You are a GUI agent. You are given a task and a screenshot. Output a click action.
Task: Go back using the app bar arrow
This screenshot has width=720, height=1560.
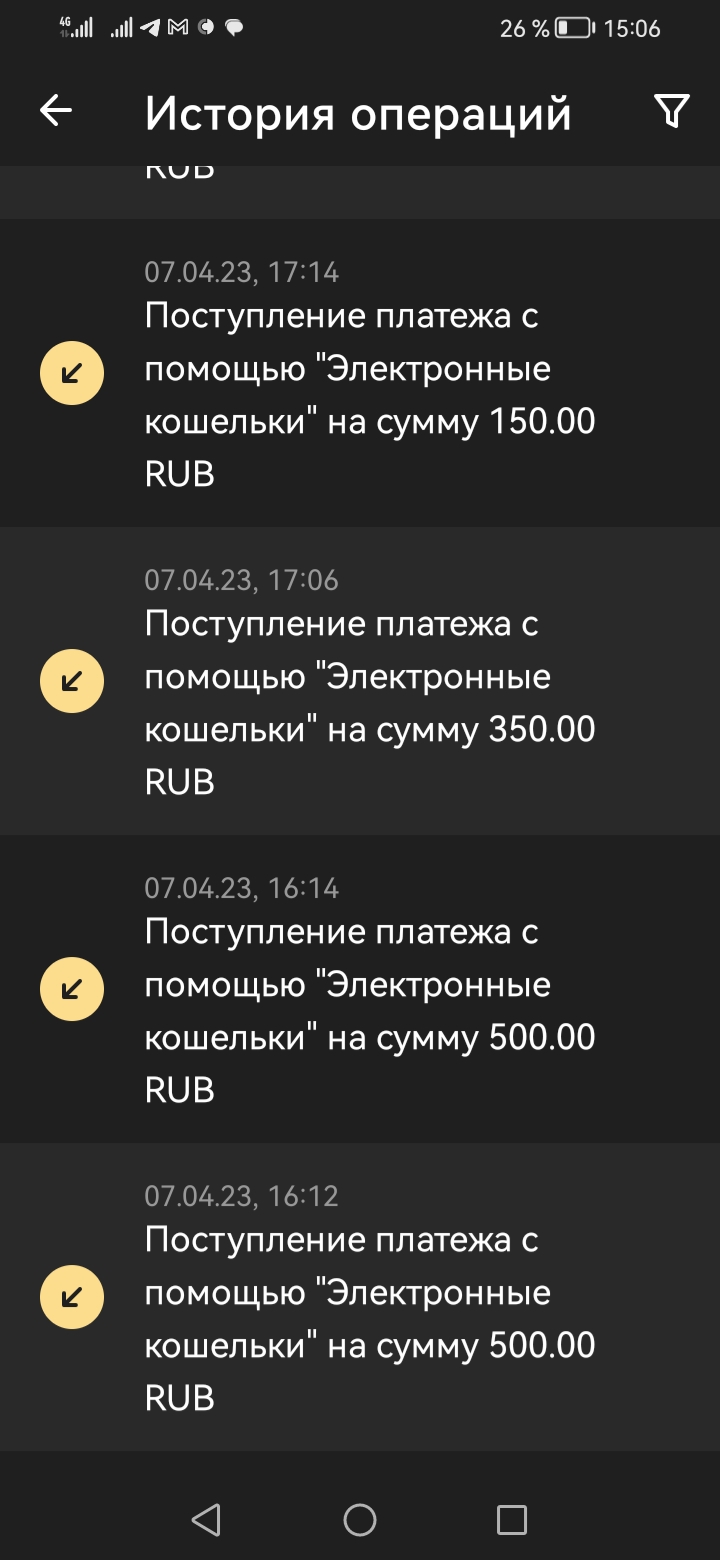coord(56,111)
